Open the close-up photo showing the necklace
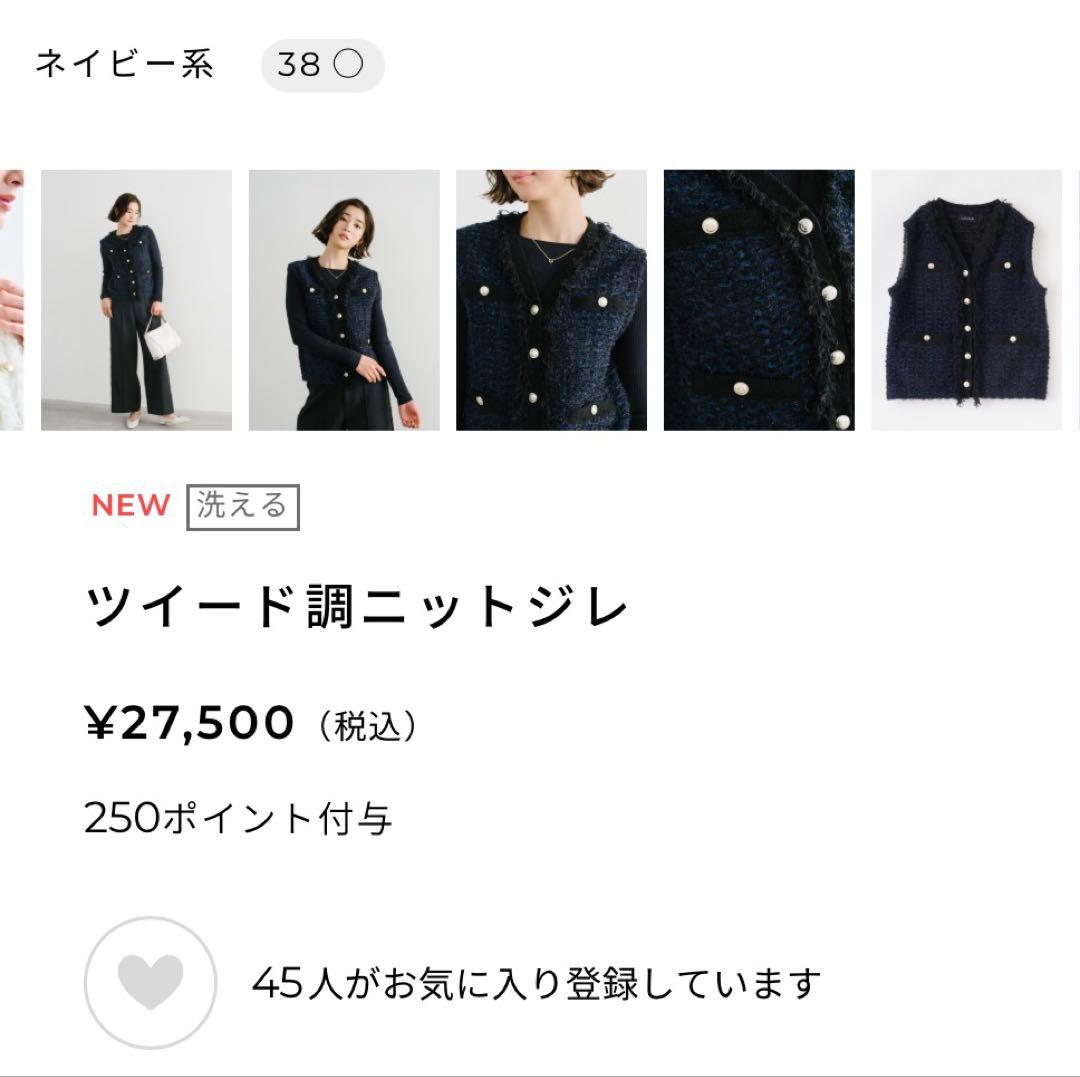 click(551, 300)
